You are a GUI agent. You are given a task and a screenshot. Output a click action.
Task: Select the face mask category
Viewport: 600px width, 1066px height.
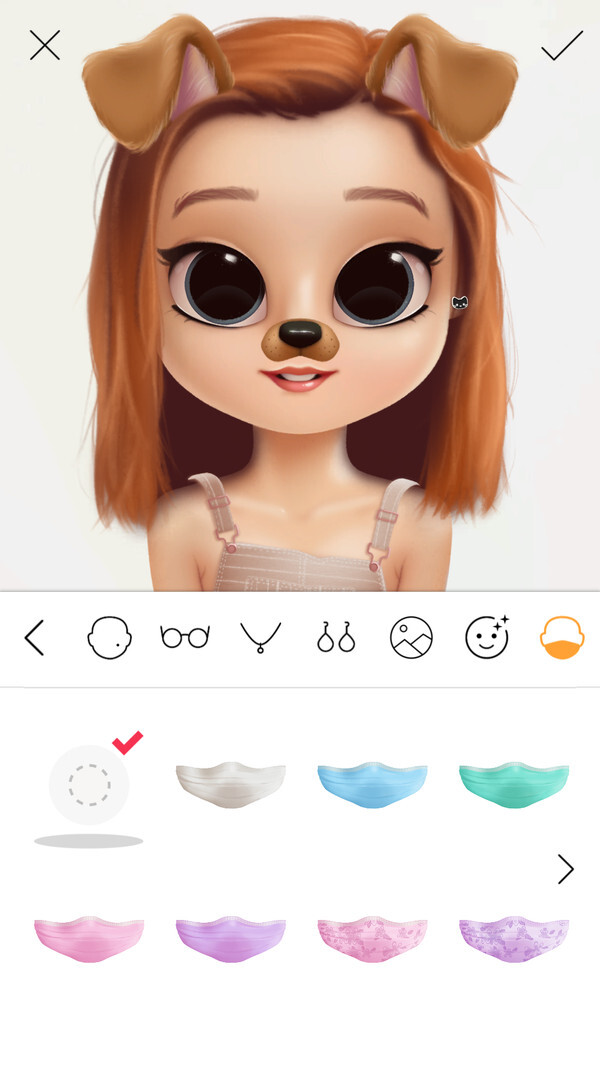[562, 637]
